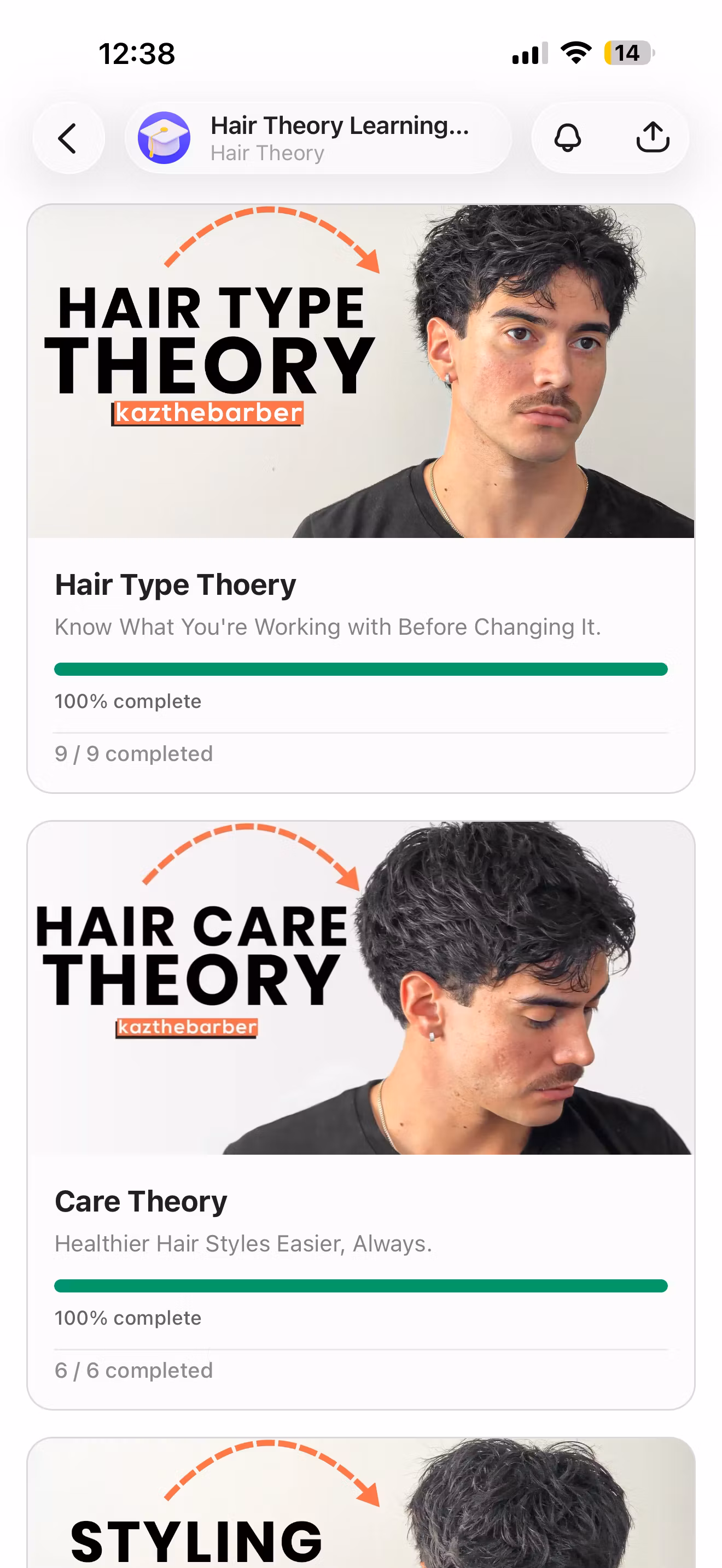Go back using the back arrow

tap(68, 138)
